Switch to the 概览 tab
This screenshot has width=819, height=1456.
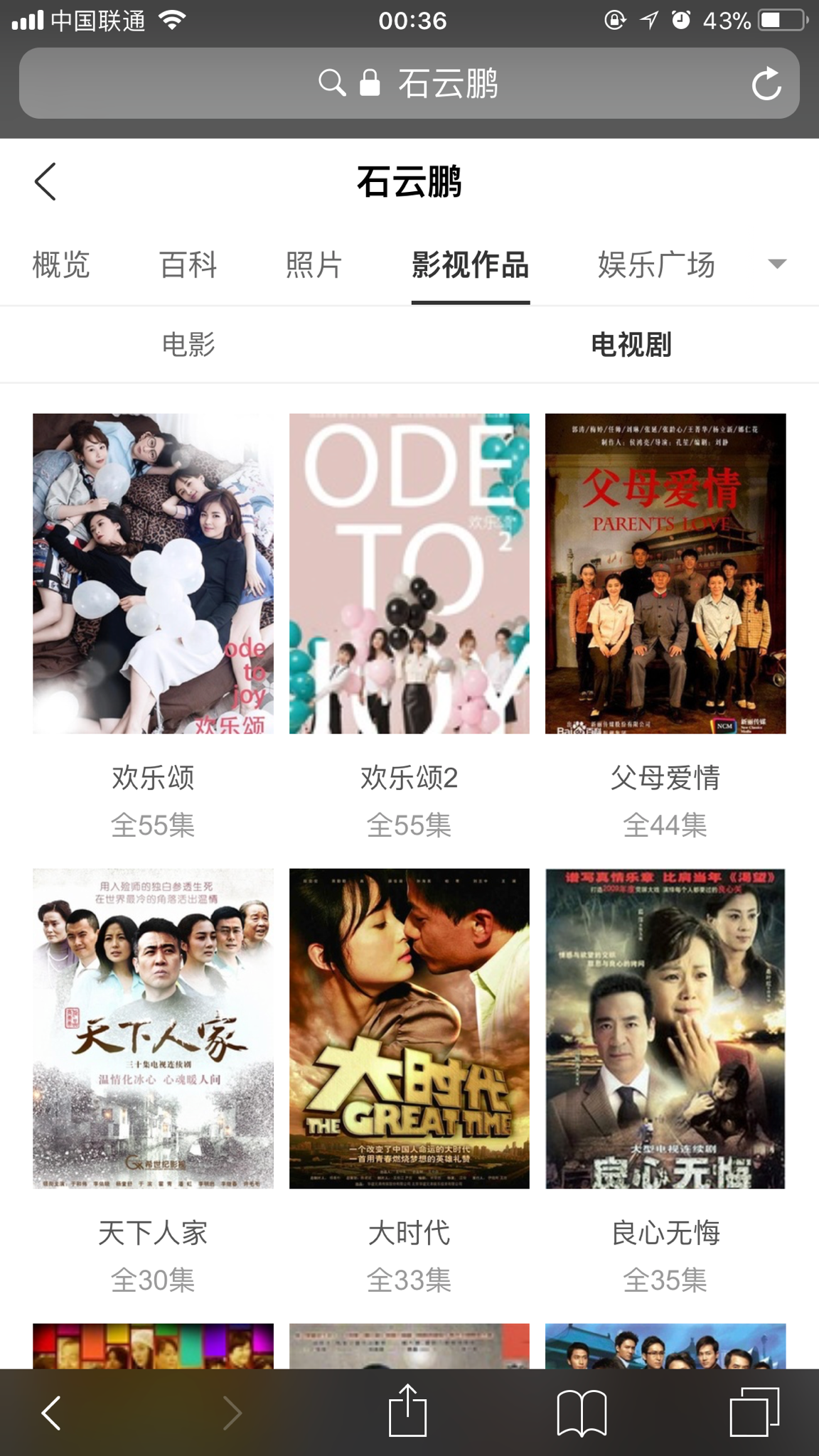[x=61, y=265]
